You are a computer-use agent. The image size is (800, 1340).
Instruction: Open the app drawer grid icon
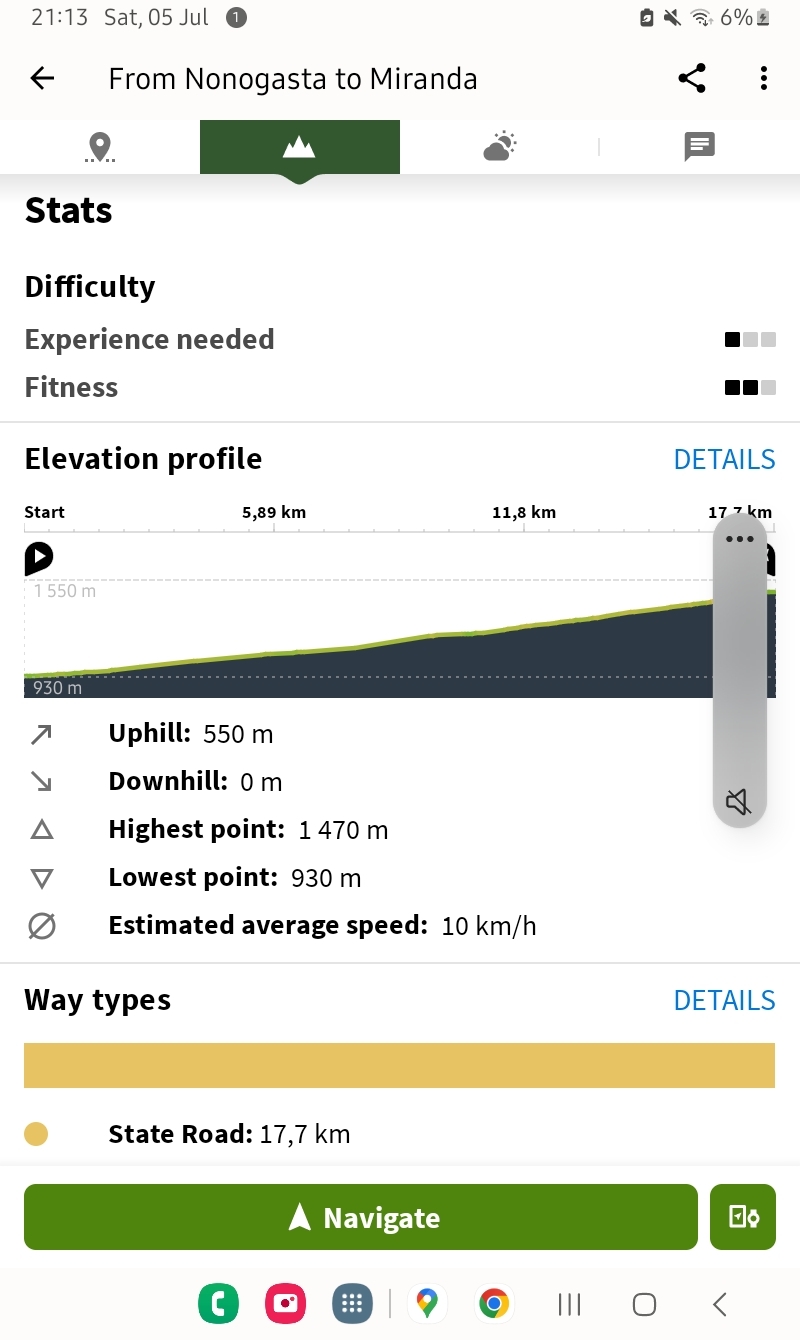[351, 1303]
